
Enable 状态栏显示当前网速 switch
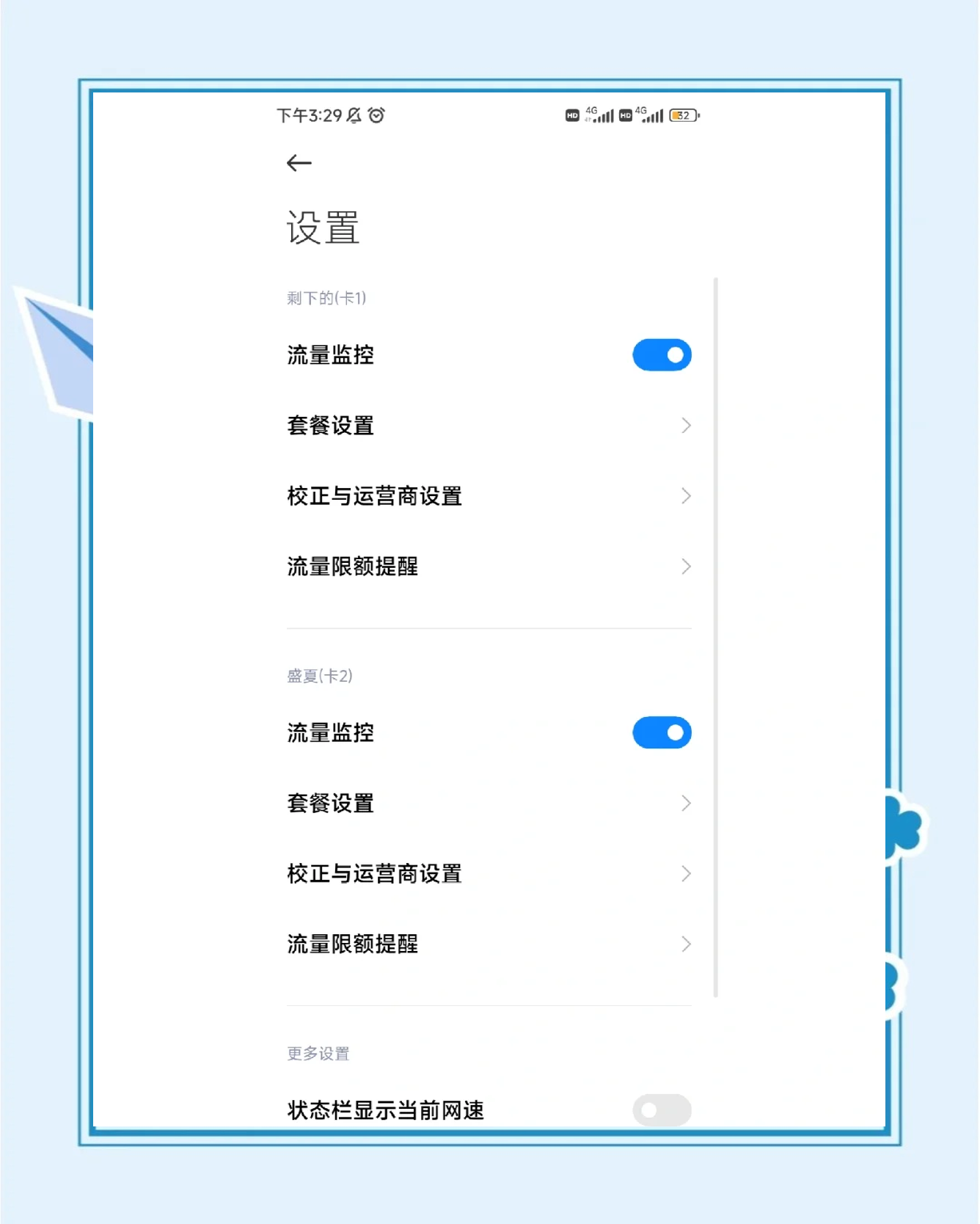(661, 1110)
